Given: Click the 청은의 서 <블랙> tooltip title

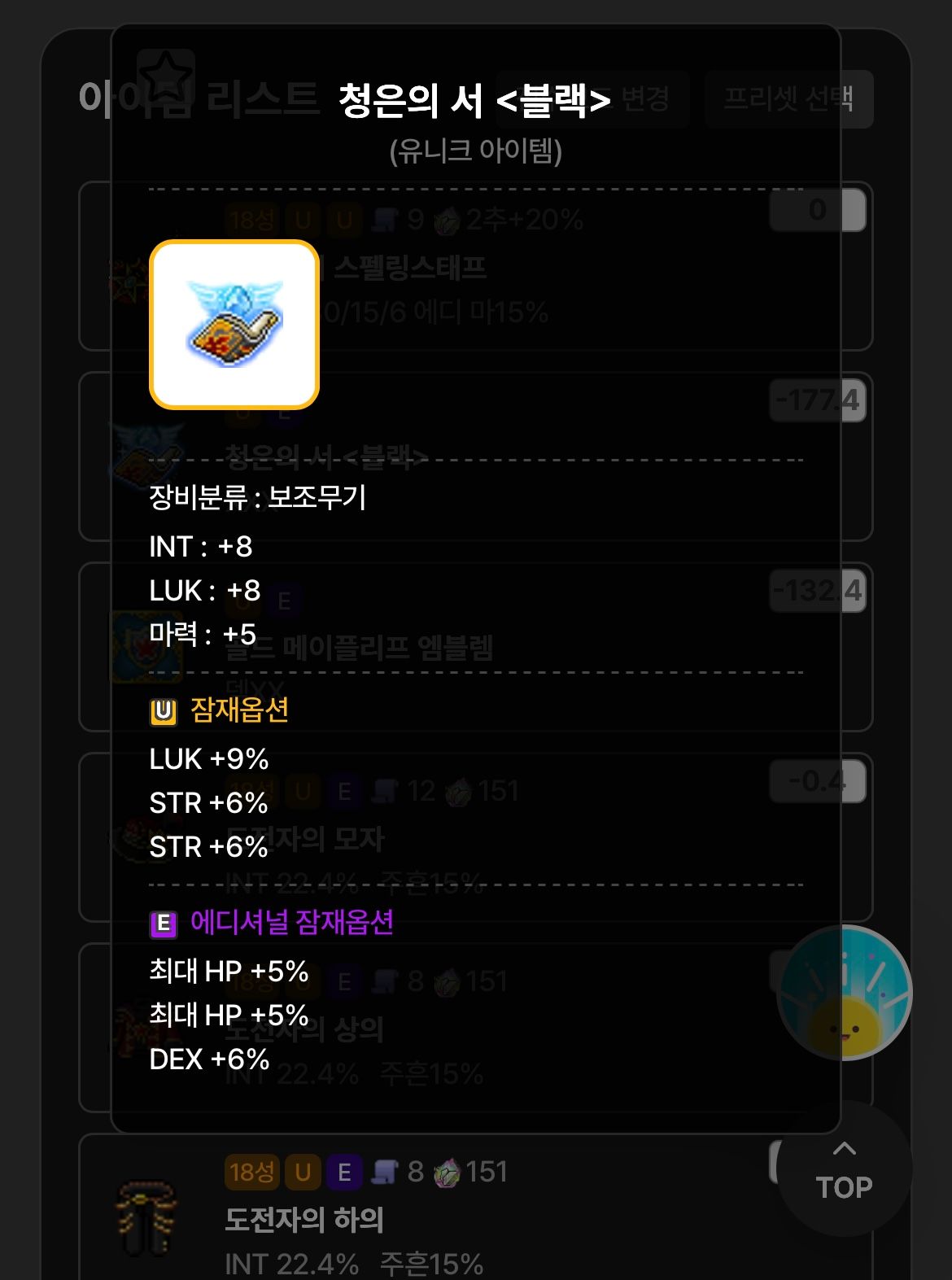Looking at the screenshot, I should click(x=474, y=99).
